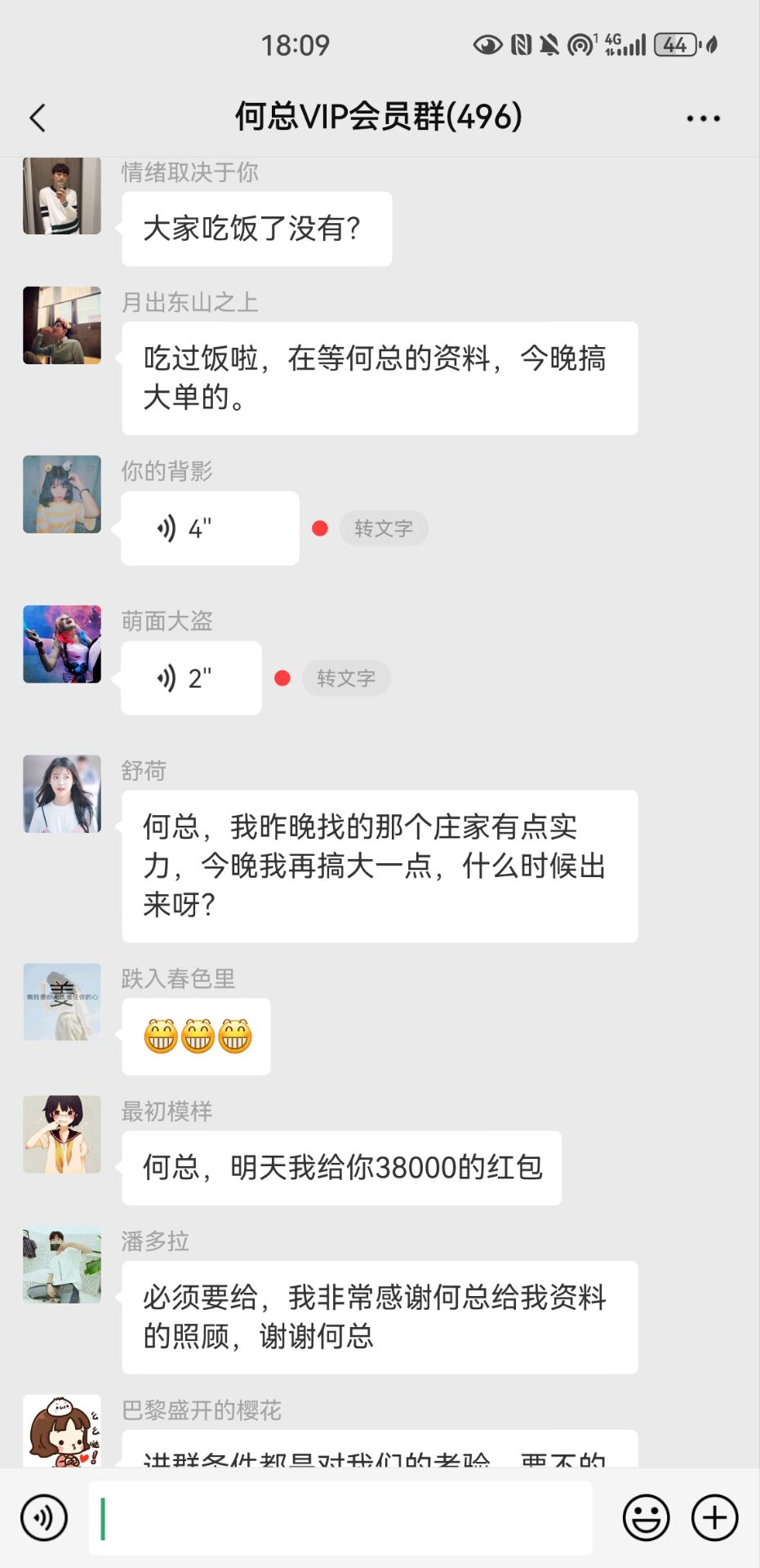The image size is (760, 1568).
Task: Open 最初模样's avatar profile
Action: [62, 1134]
